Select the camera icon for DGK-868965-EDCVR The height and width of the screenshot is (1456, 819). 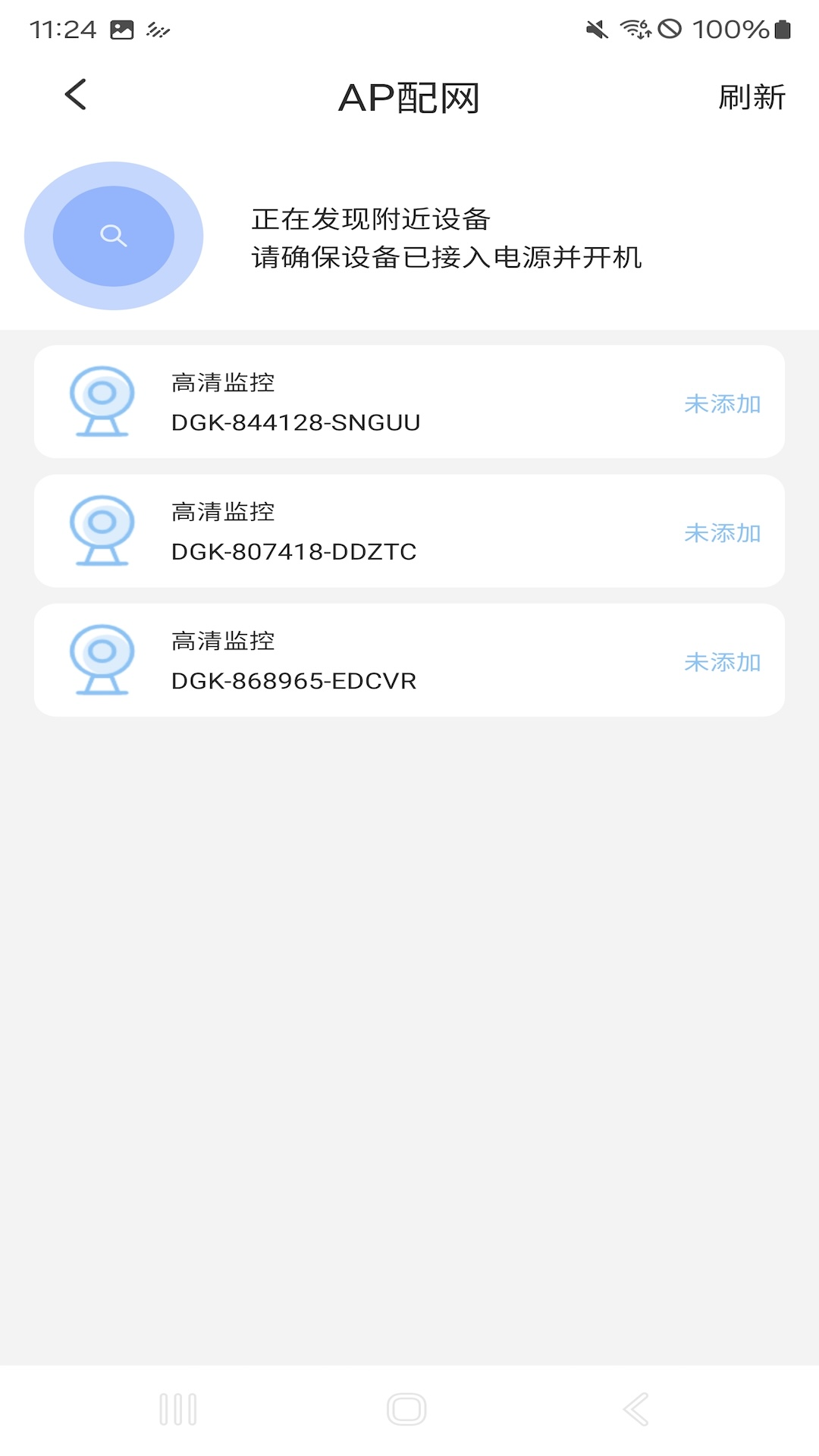coord(103,660)
